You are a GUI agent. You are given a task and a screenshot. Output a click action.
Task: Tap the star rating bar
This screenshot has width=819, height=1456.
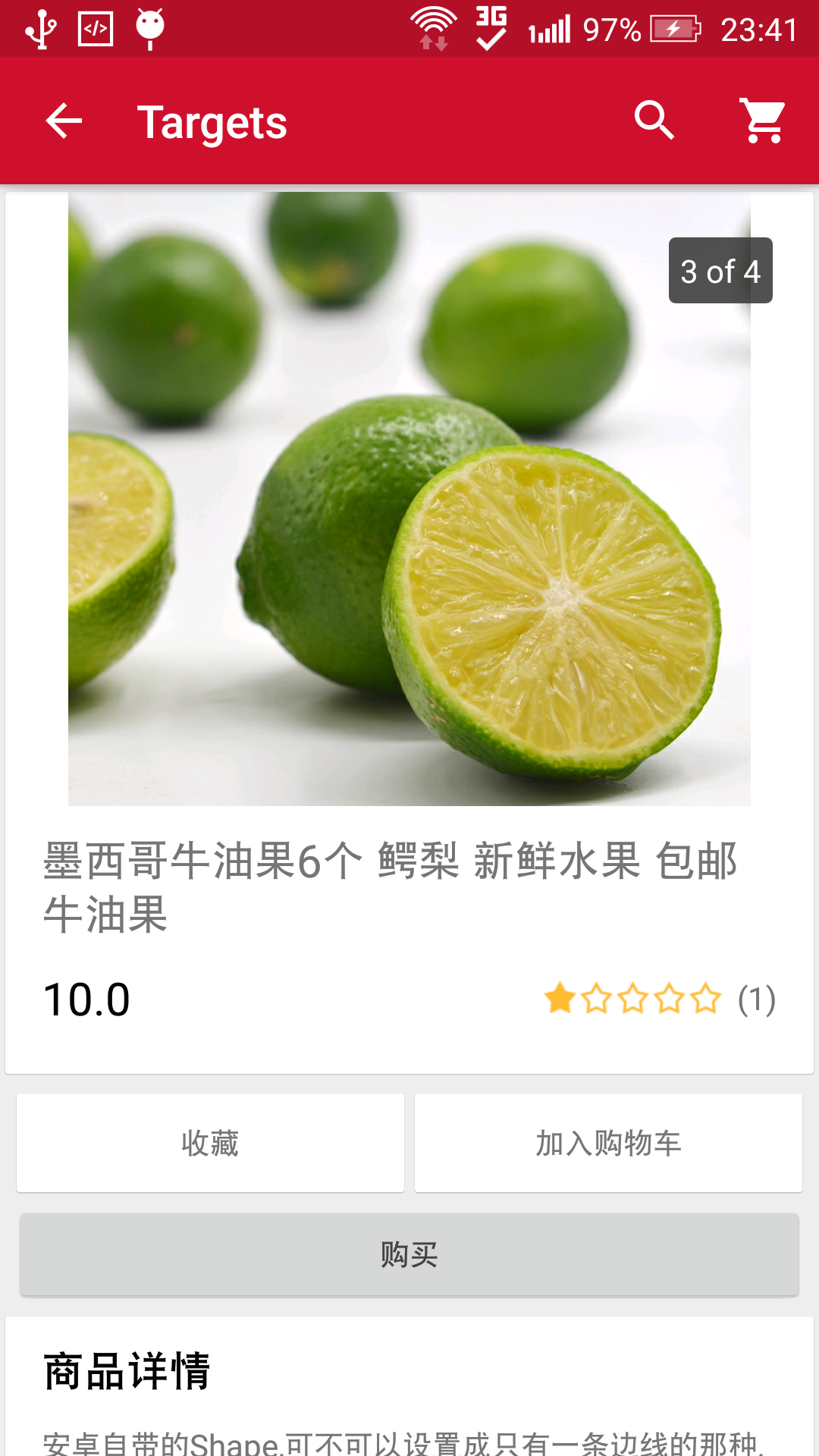click(x=632, y=999)
